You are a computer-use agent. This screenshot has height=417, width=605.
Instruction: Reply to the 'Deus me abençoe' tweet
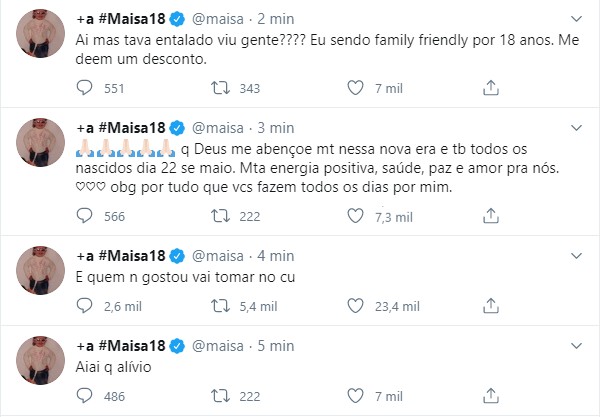click(85, 217)
